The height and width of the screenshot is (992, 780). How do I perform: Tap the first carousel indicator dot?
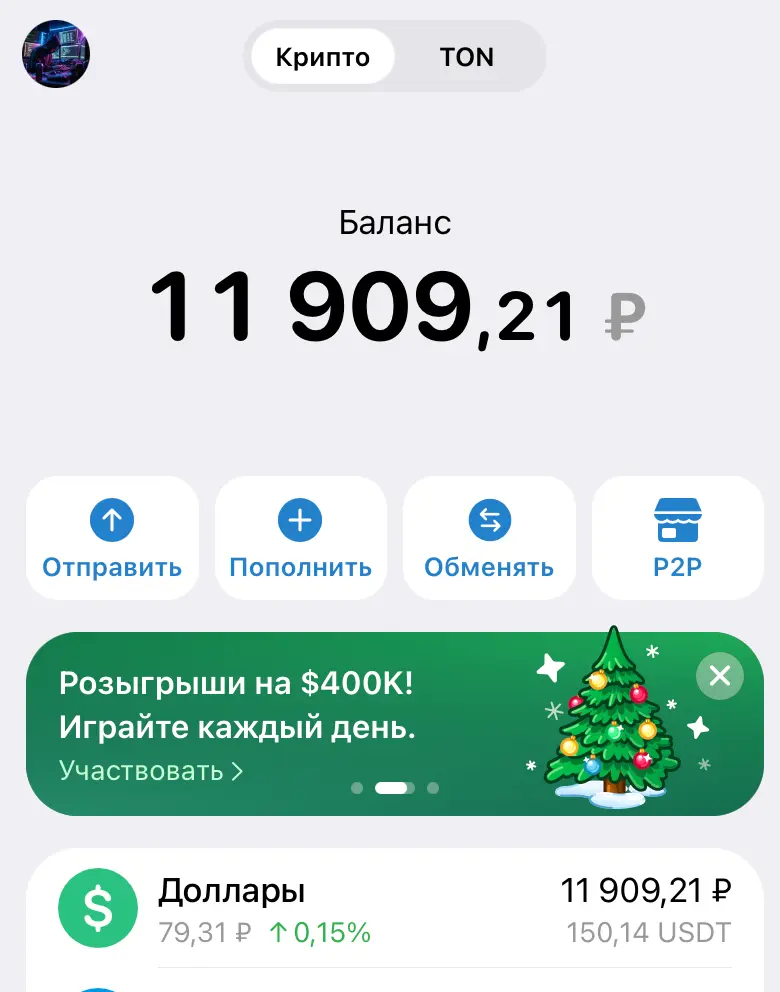point(360,789)
